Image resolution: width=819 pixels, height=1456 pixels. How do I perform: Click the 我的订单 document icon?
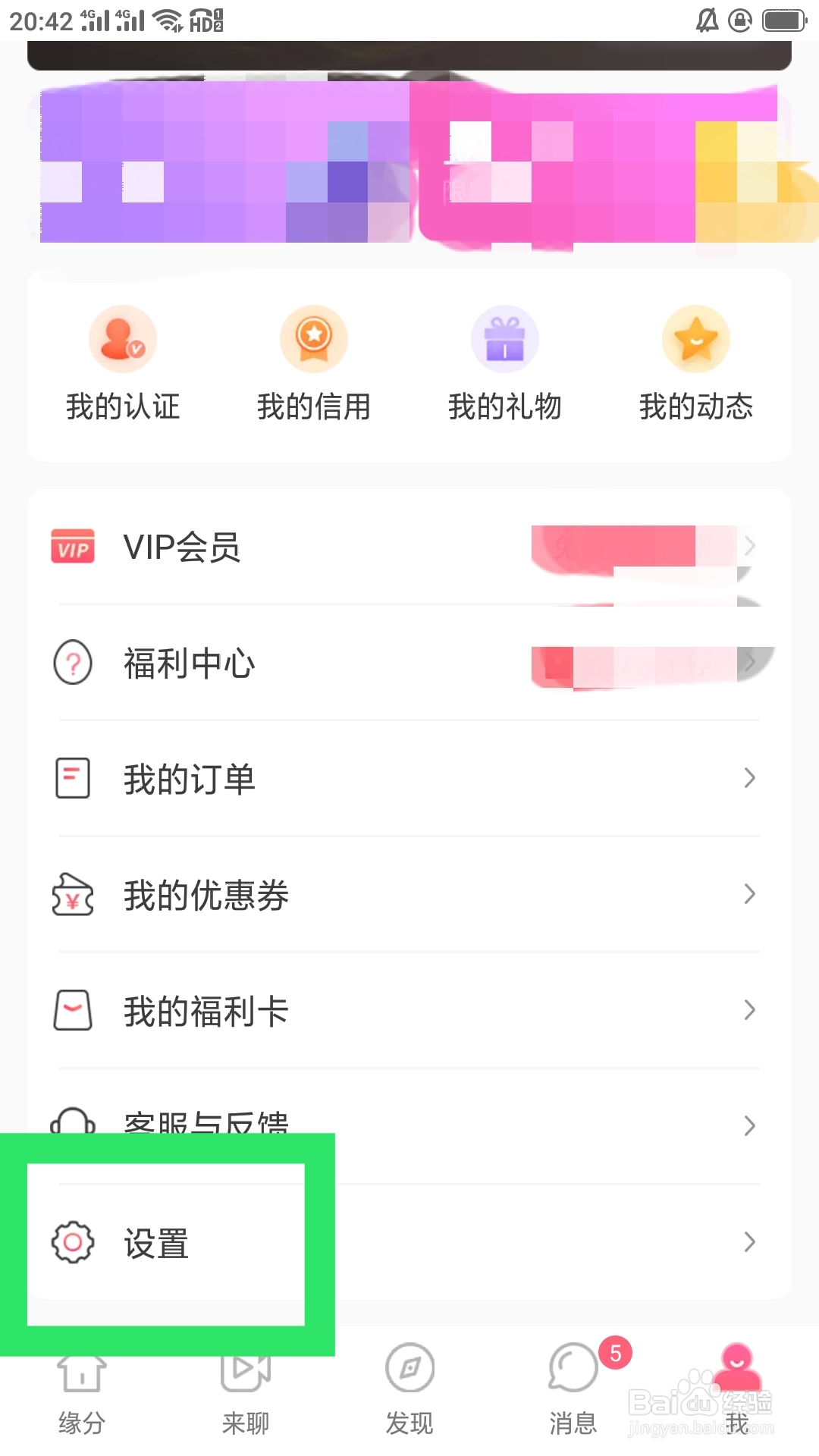click(73, 777)
